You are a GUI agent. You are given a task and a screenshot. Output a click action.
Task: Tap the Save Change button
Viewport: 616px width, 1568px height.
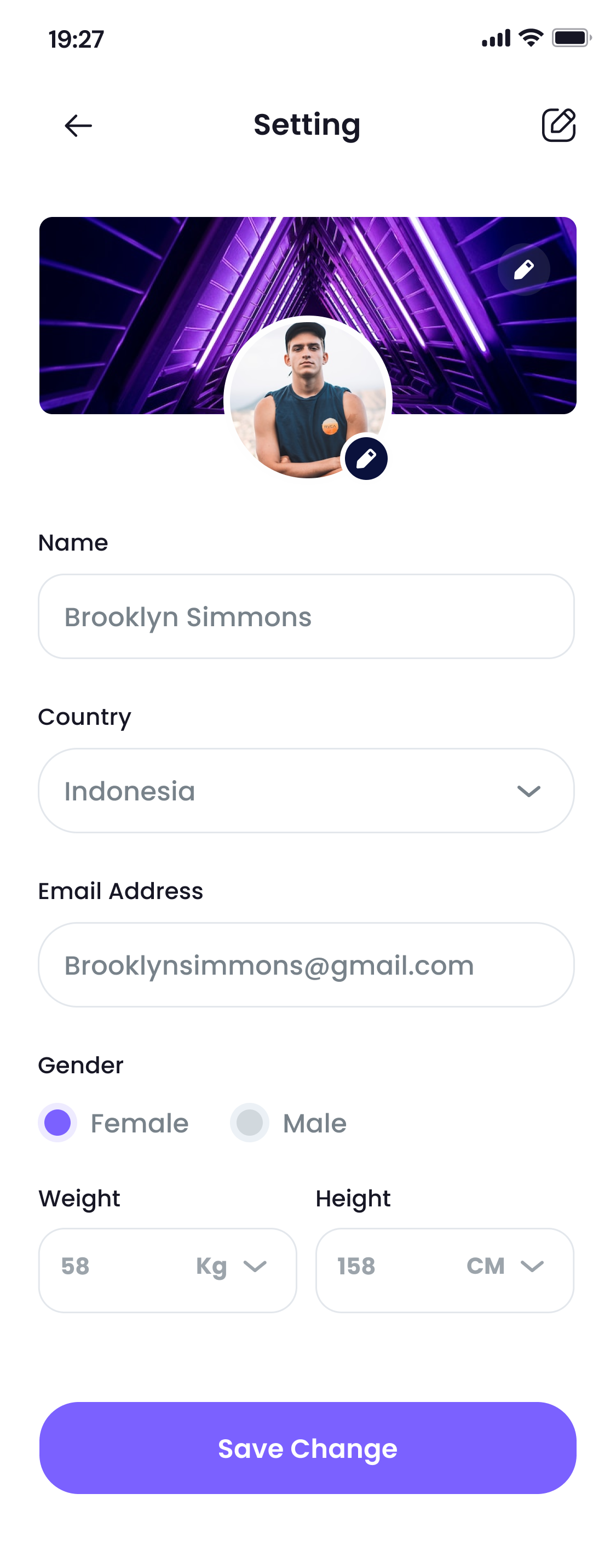coord(308,1447)
